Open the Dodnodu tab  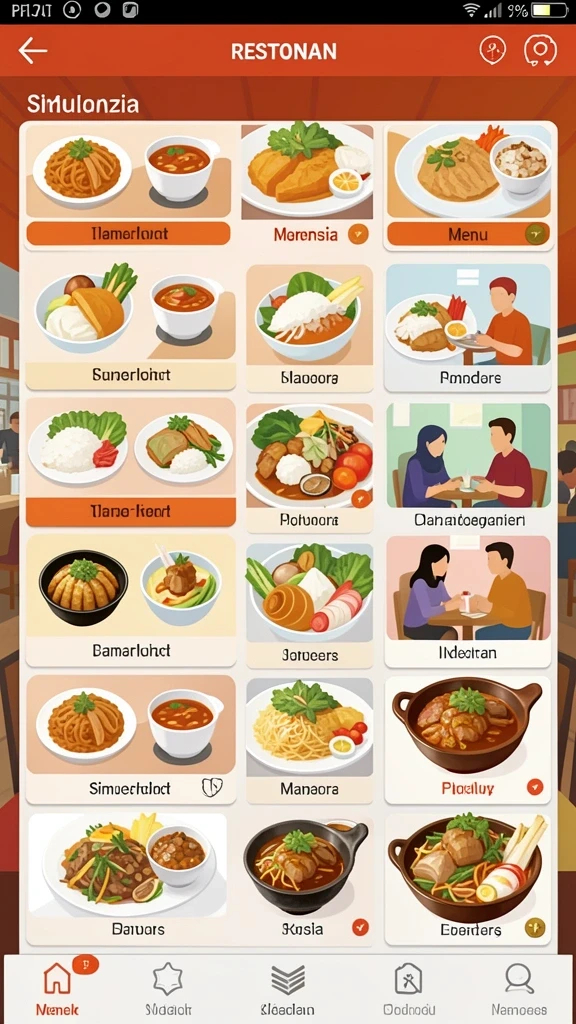pos(409,989)
